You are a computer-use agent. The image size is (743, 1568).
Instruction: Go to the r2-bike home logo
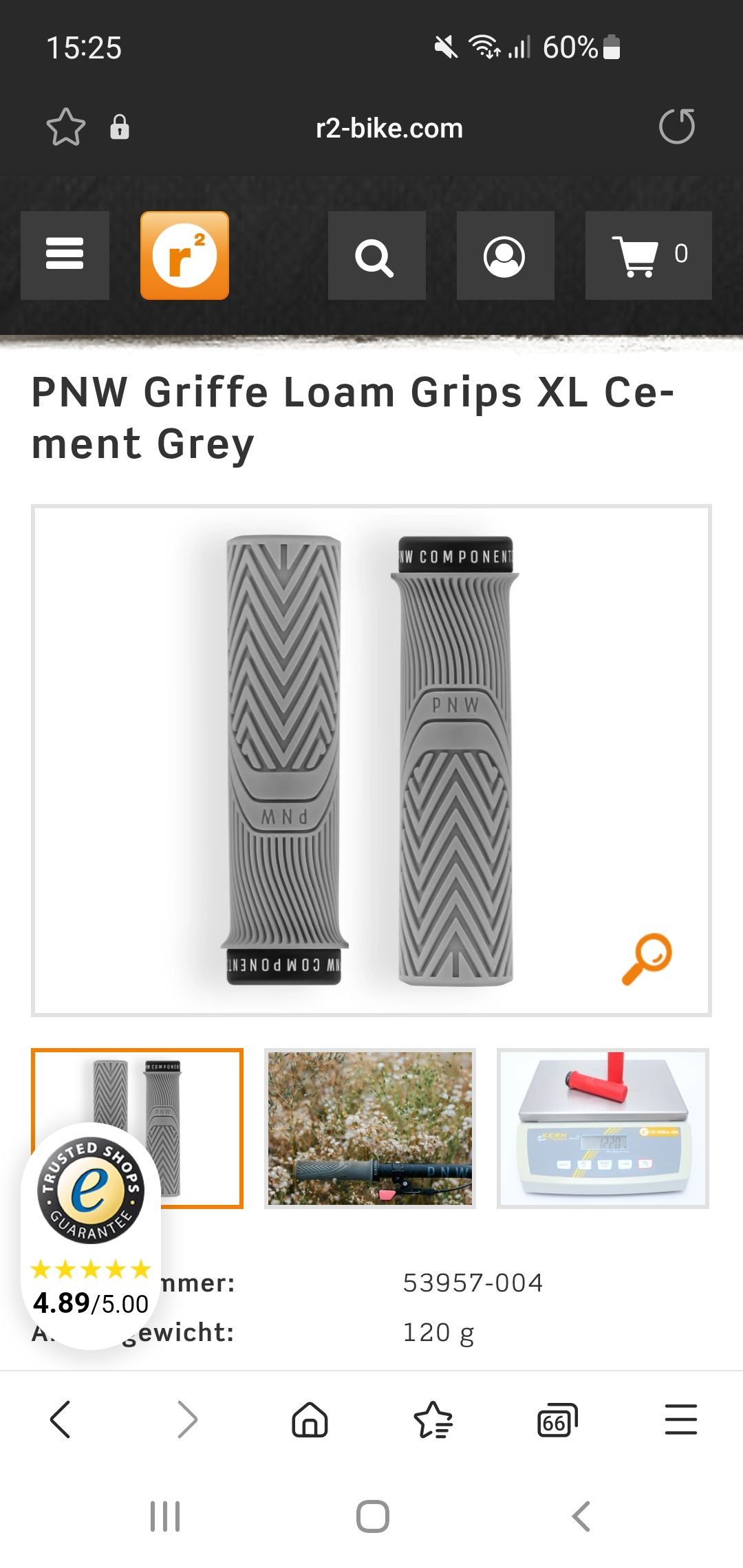point(184,255)
